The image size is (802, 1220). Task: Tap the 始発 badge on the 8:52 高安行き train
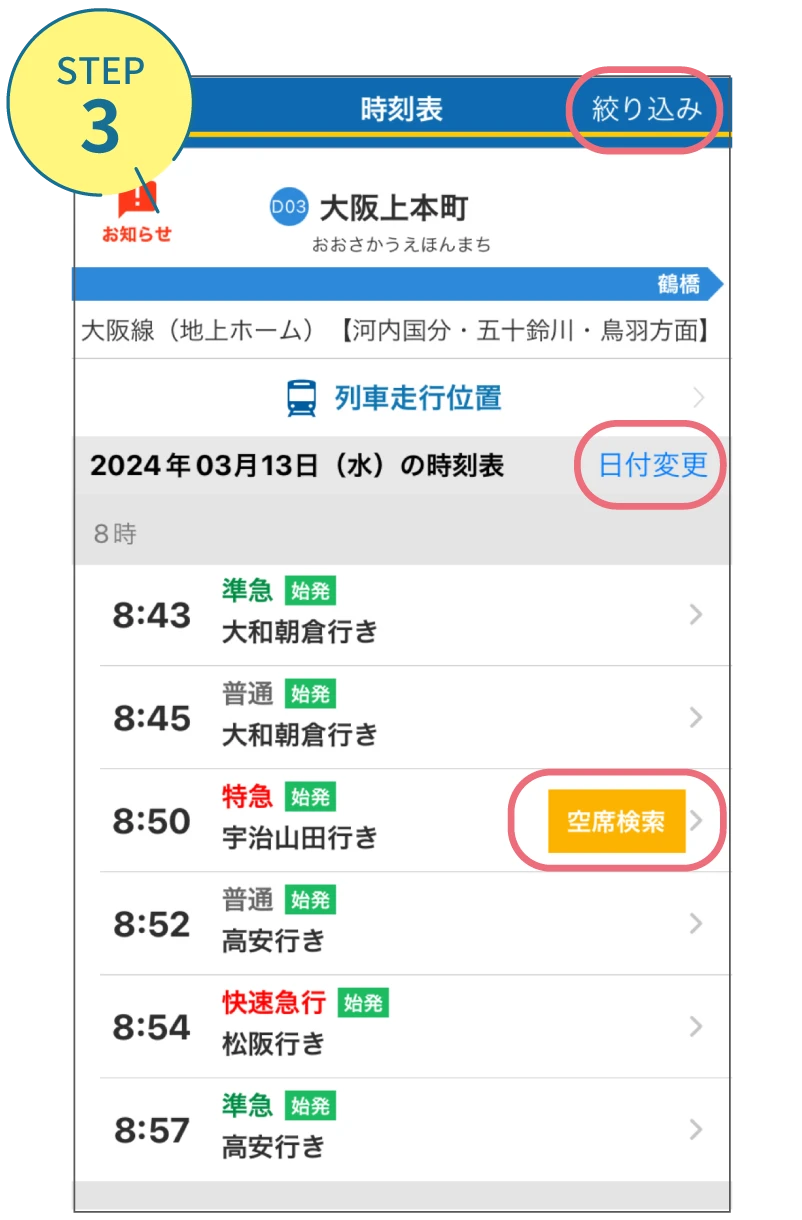click(x=310, y=900)
